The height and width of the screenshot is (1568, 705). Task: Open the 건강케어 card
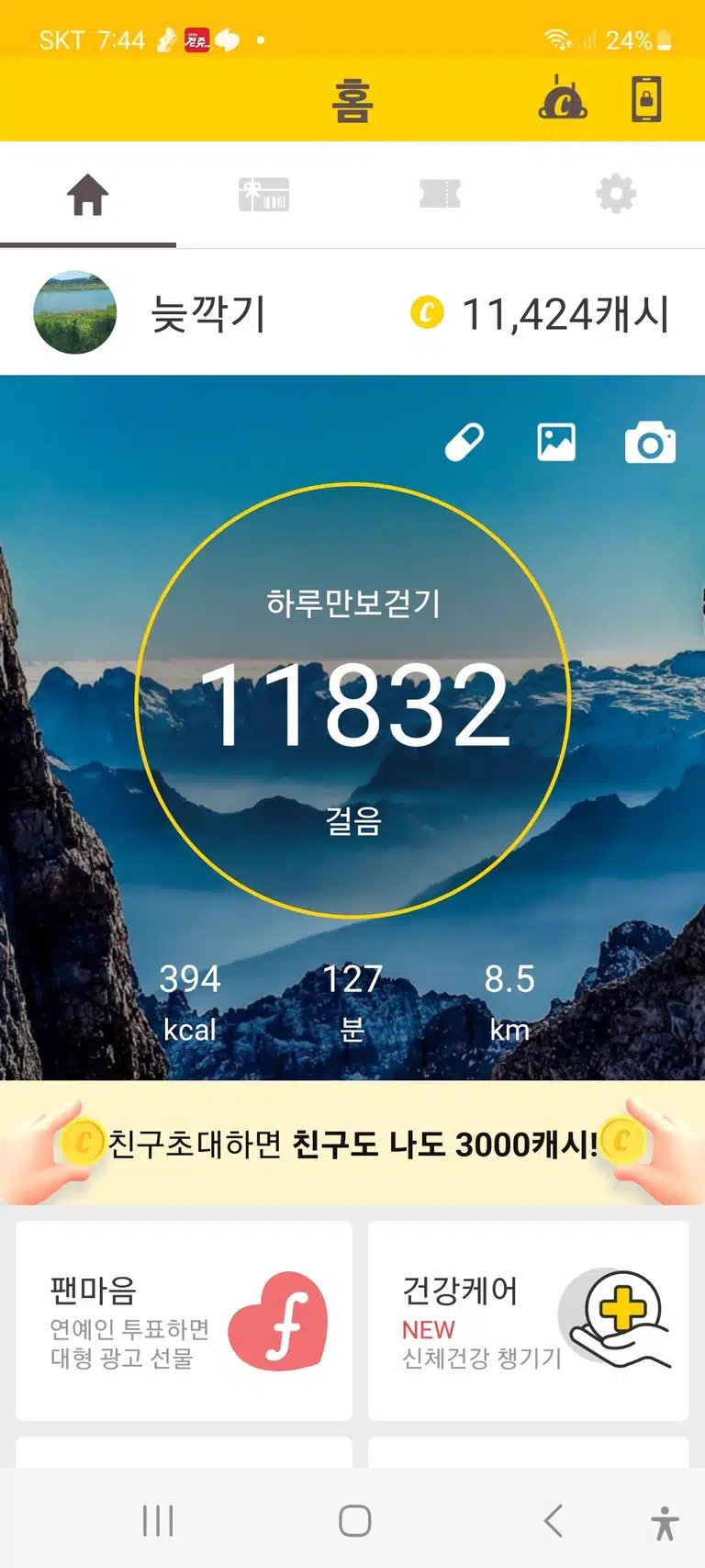(529, 1320)
